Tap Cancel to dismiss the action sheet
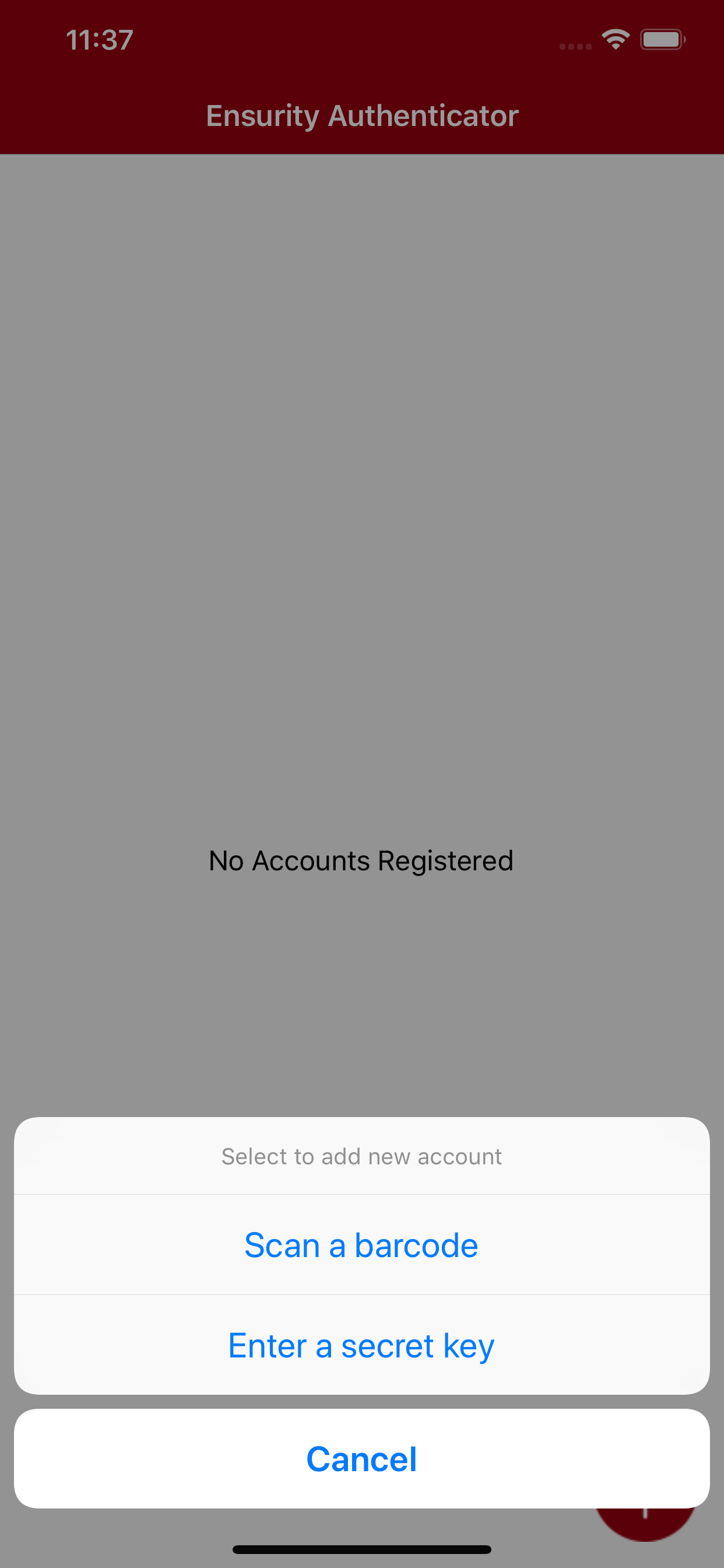724x1568 pixels. 361,1458
